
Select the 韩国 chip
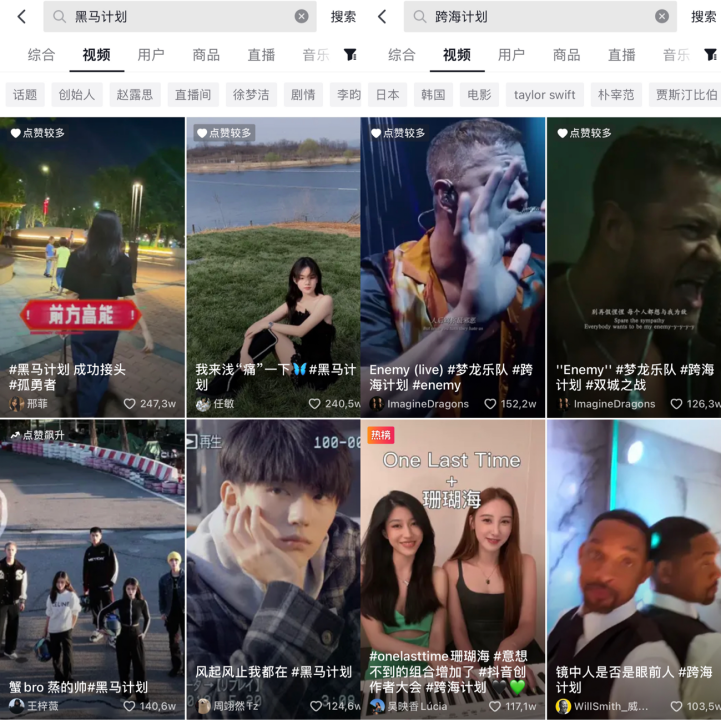[433, 95]
